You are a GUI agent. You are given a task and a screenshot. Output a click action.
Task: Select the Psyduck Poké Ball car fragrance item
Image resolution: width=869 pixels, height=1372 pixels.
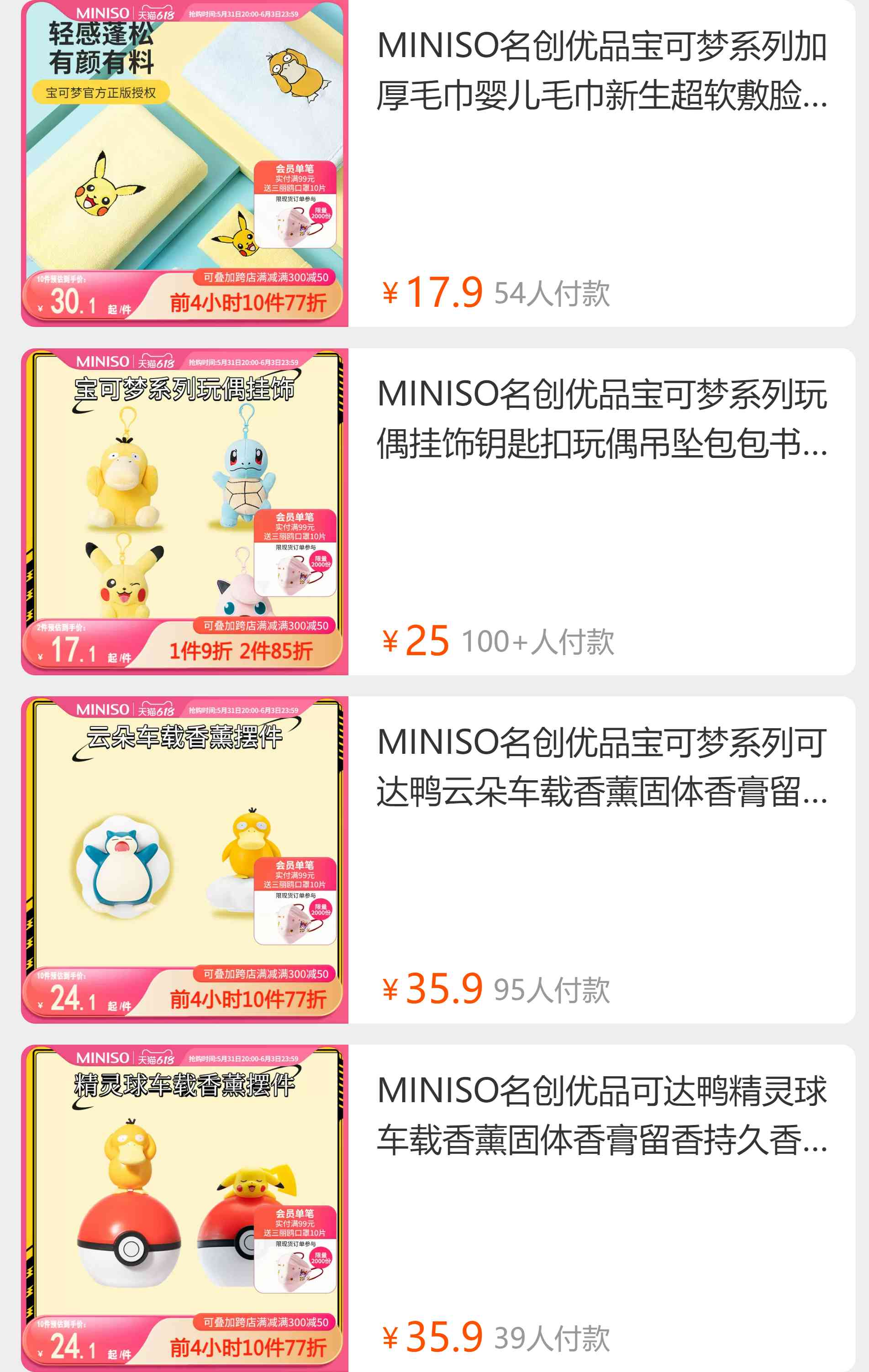pos(601,1115)
